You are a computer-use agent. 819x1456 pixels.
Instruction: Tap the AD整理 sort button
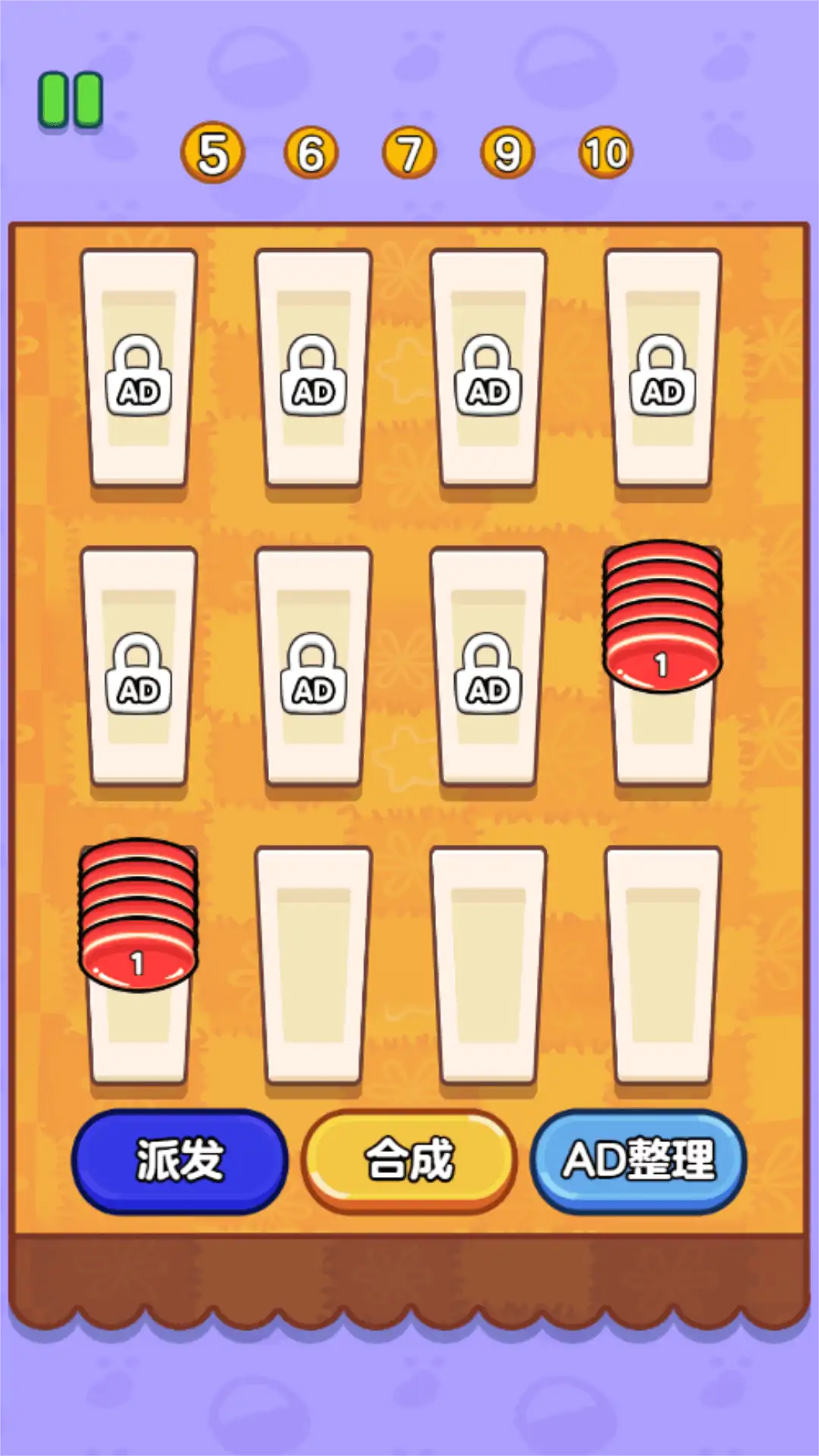tap(639, 1160)
